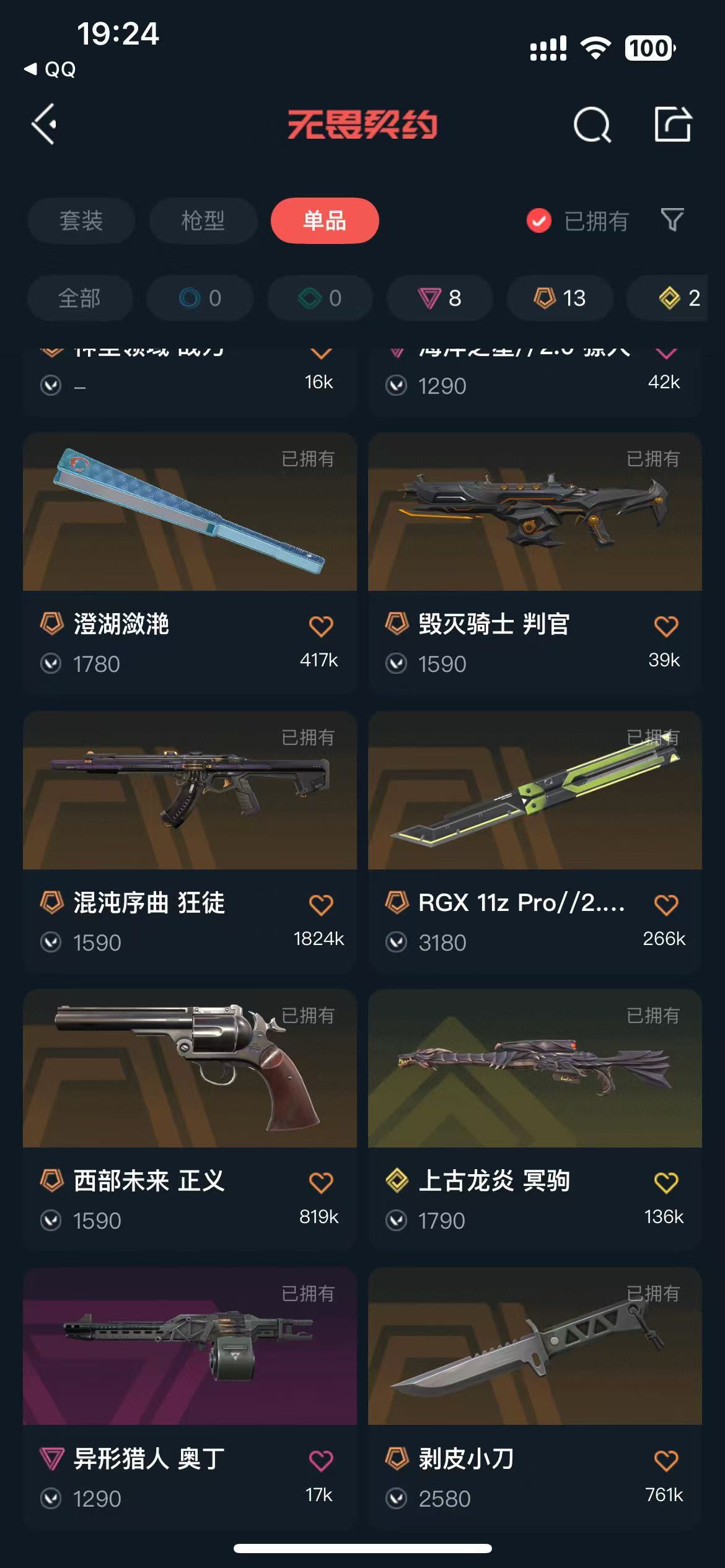Share this page via the share icon
The height and width of the screenshot is (1568, 725).
(x=673, y=124)
